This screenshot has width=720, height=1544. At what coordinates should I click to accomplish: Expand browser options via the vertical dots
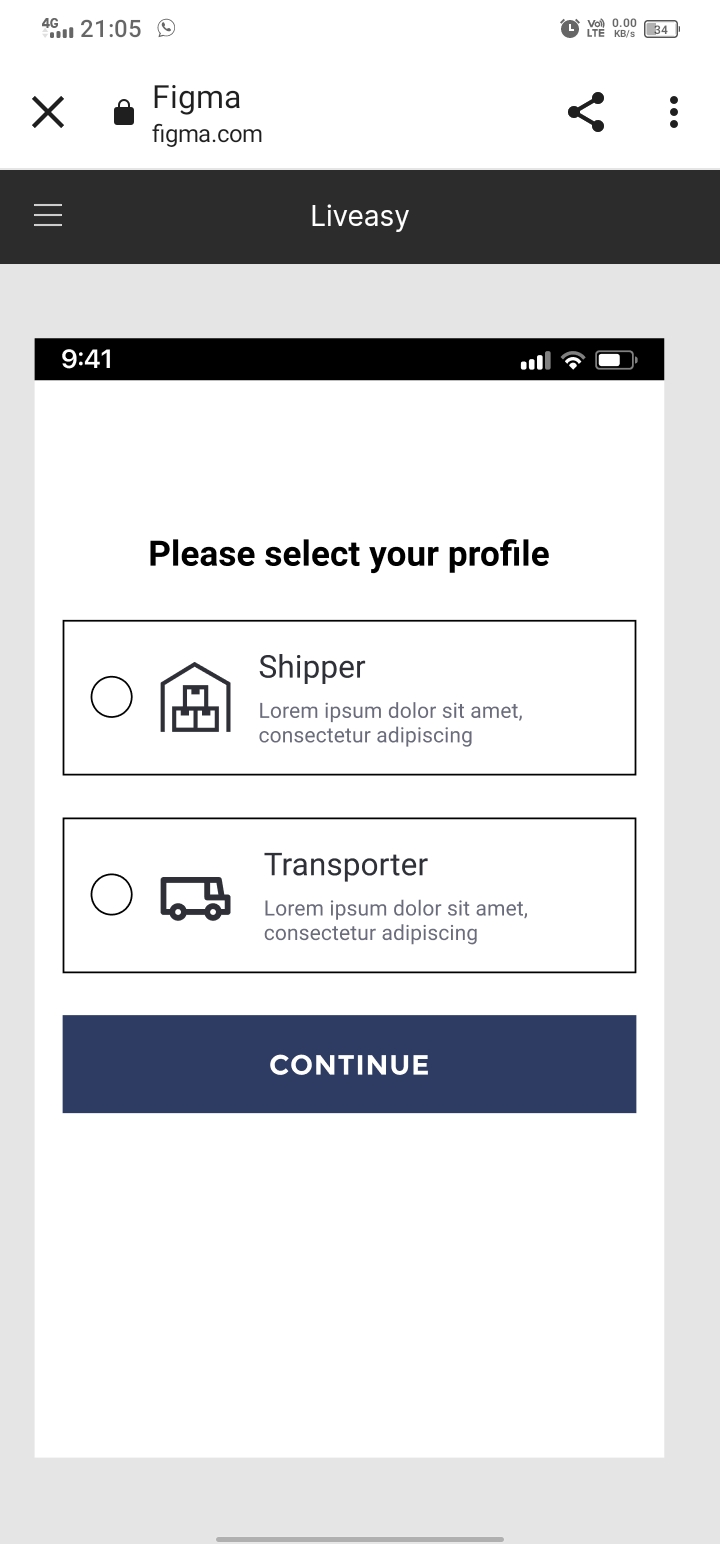pos(673,112)
